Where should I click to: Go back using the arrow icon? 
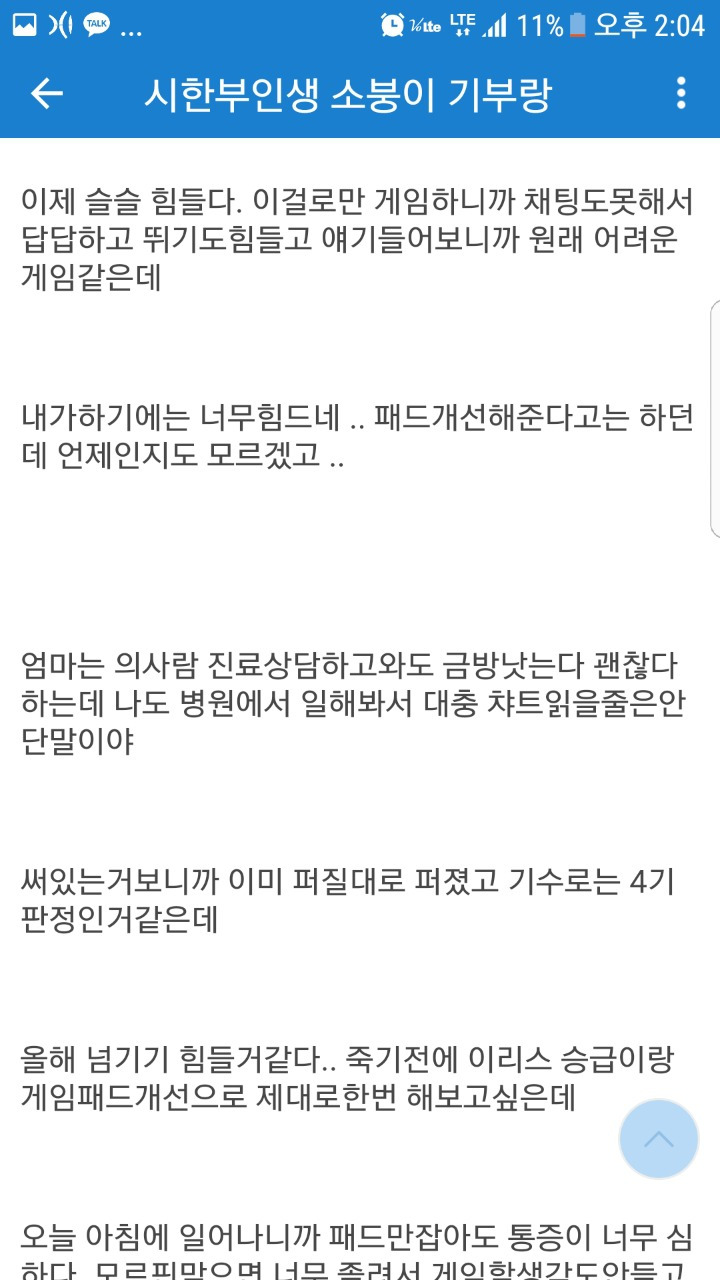tap(47, 93)
